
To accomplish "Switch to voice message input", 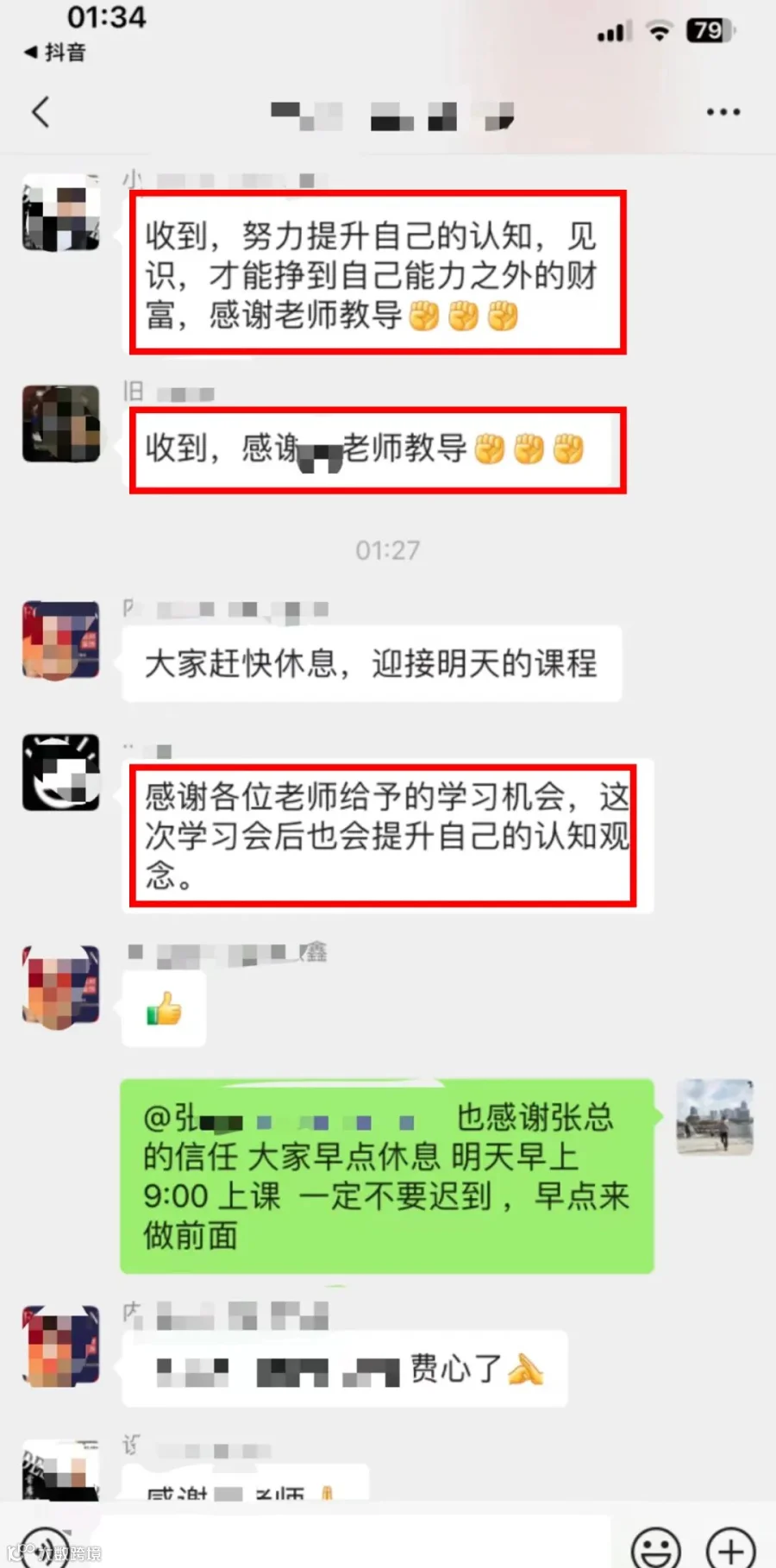I will [x=43, y=1547].
